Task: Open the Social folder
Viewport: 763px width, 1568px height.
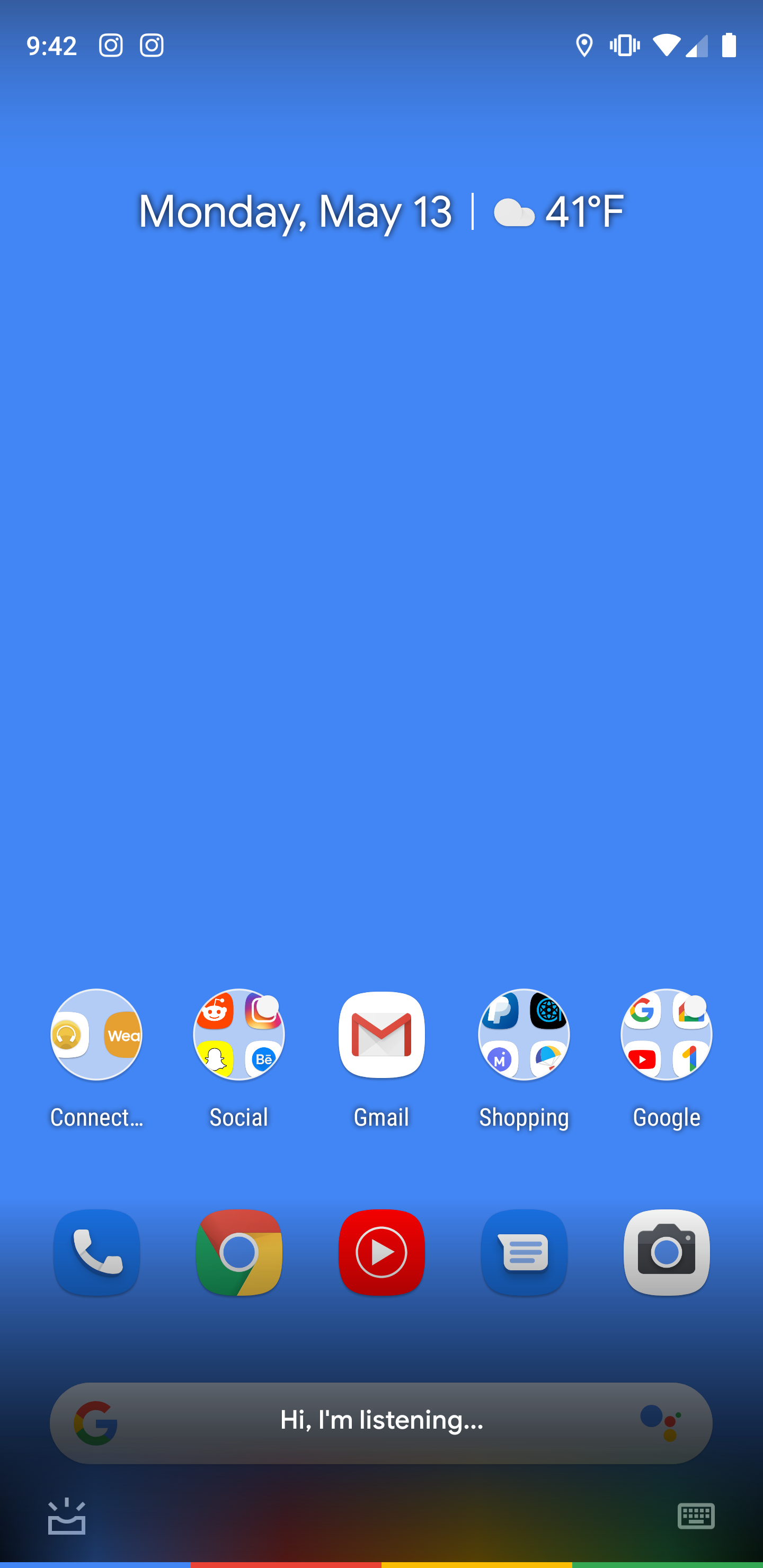Action: [x=239, y=1035]
